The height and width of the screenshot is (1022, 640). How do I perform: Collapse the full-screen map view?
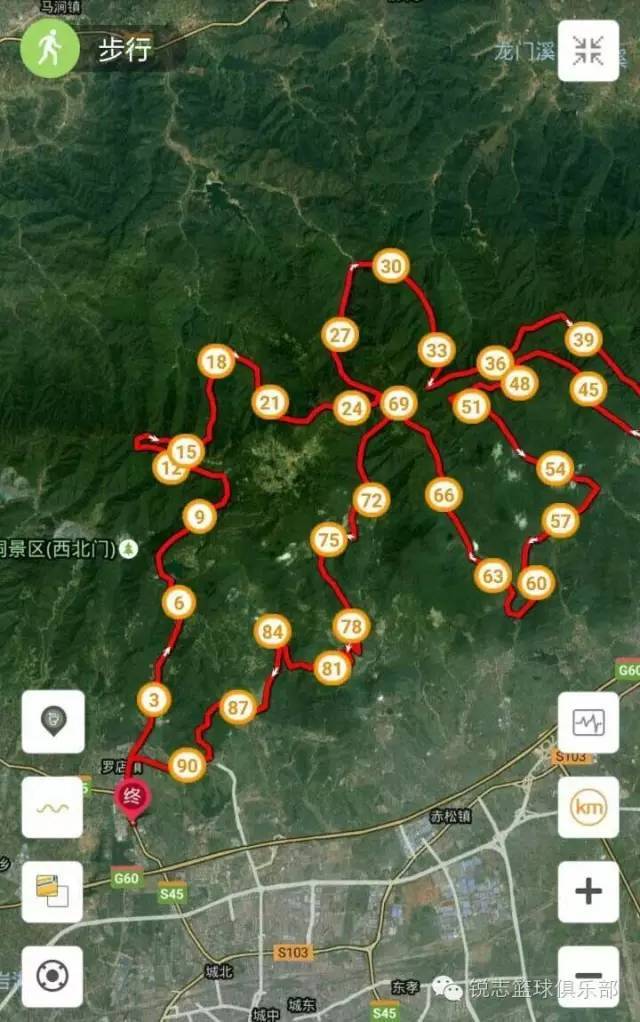[x=588, y=51]
